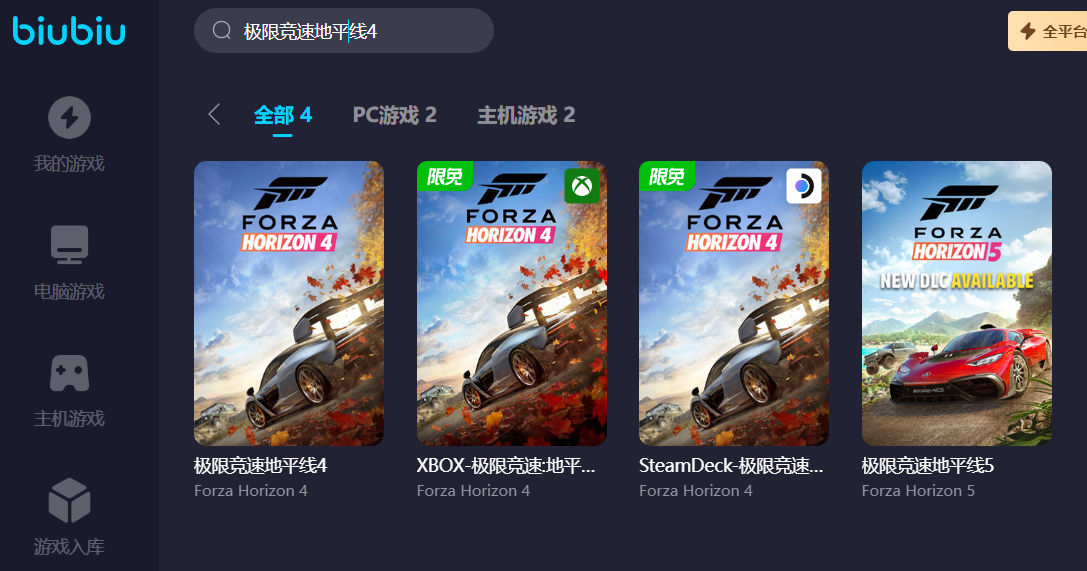
Task: Go back with the left arrow
Action: [x=213, y=114]
